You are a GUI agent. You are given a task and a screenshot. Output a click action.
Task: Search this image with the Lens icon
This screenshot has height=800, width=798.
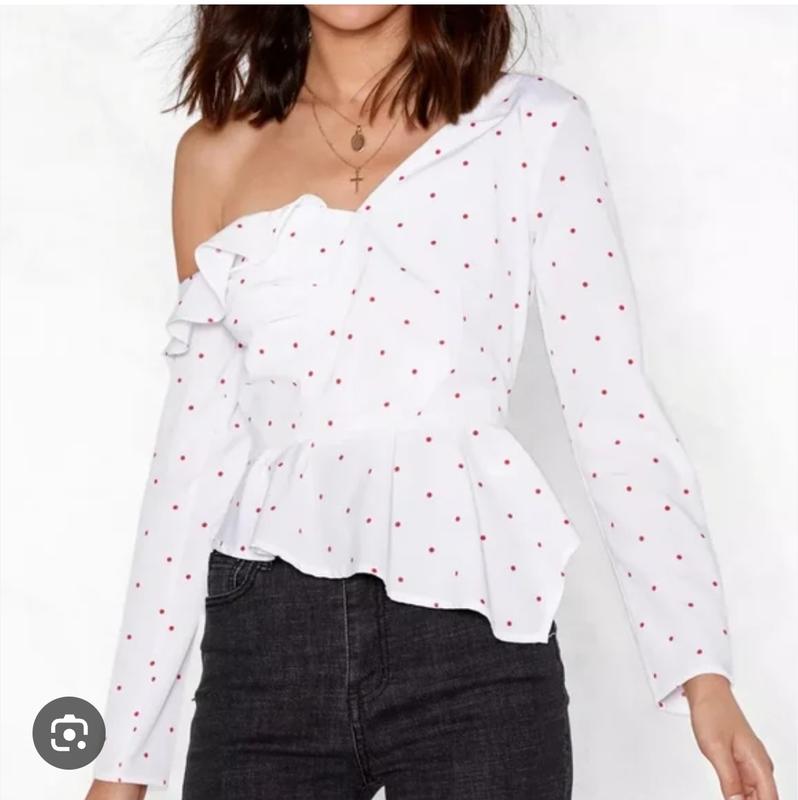[68, 732]
